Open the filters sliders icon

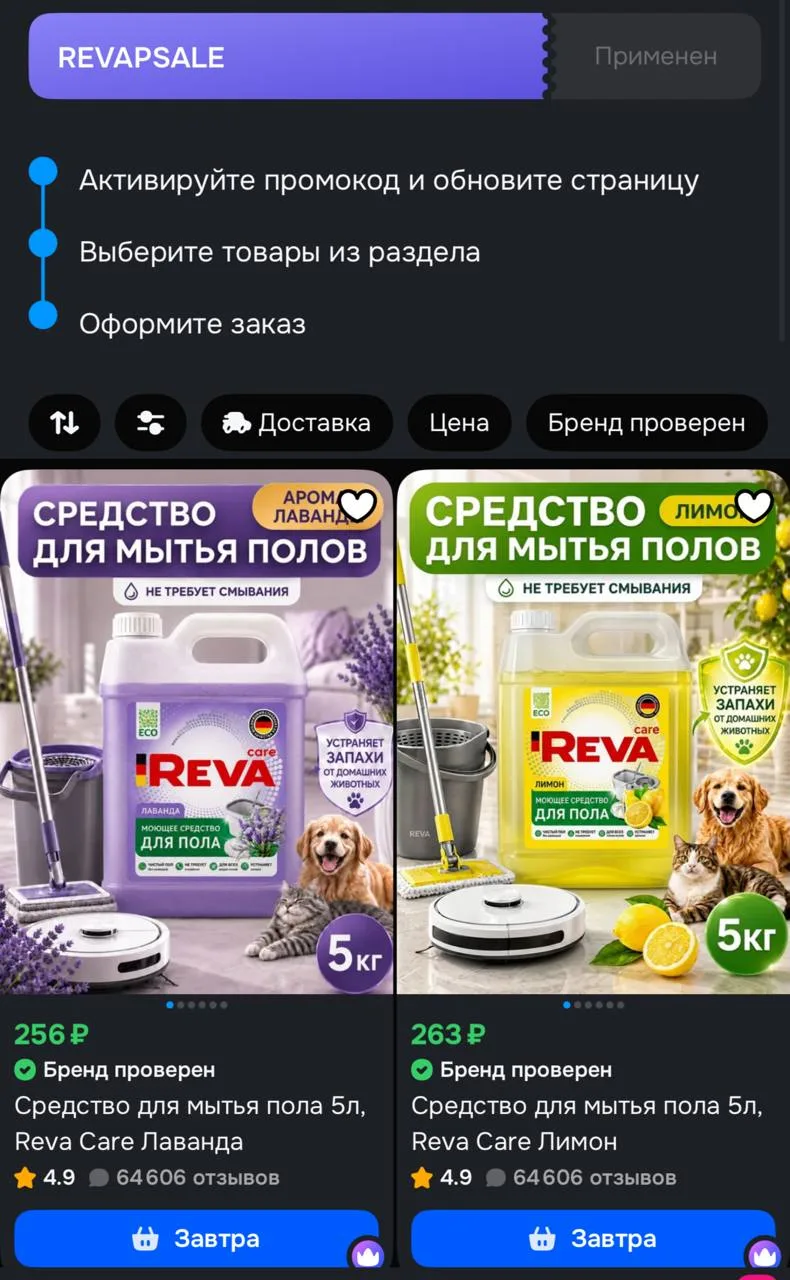tap(150, 423)
